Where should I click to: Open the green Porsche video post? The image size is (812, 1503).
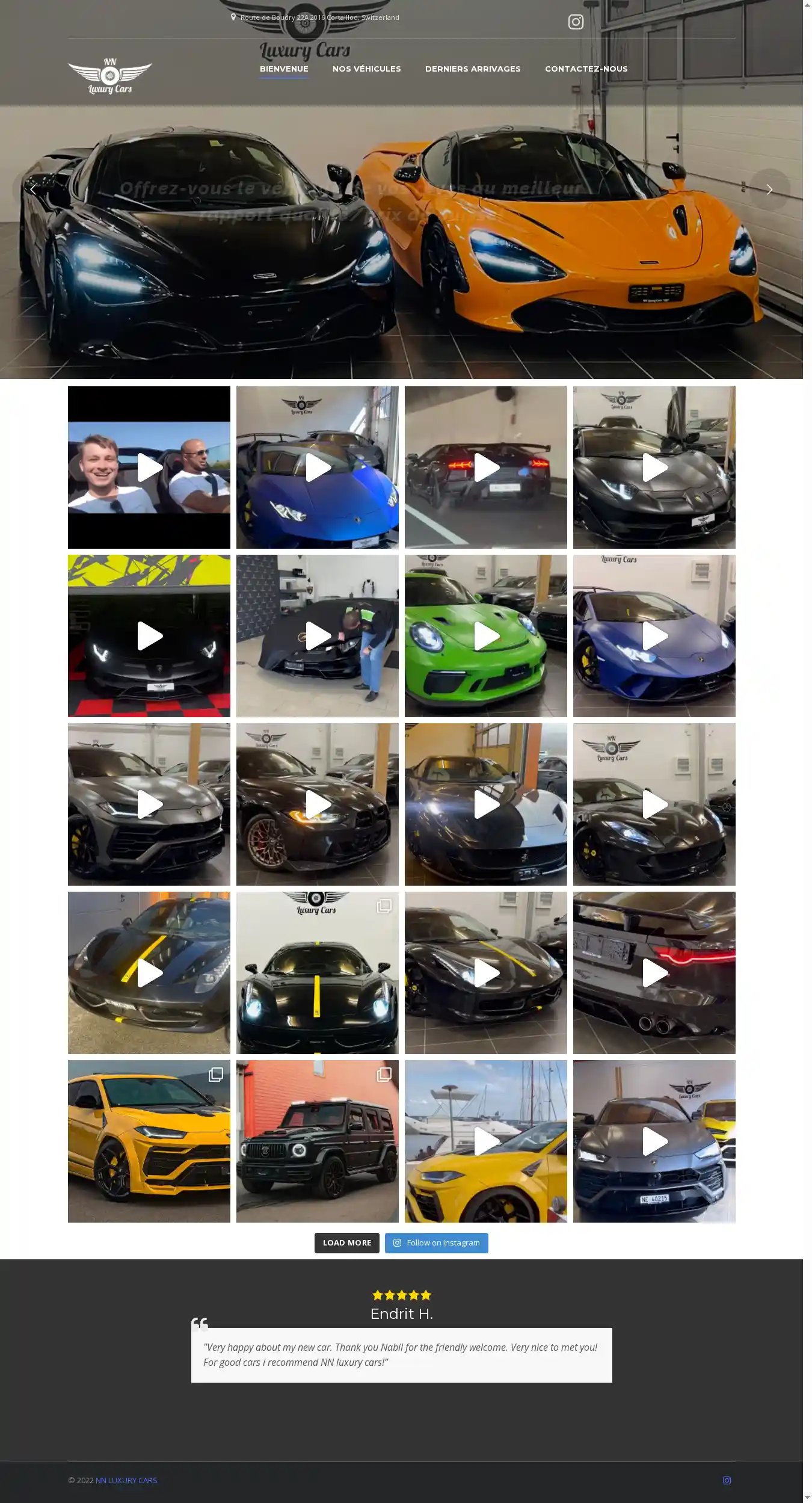[x=486, y=636]
